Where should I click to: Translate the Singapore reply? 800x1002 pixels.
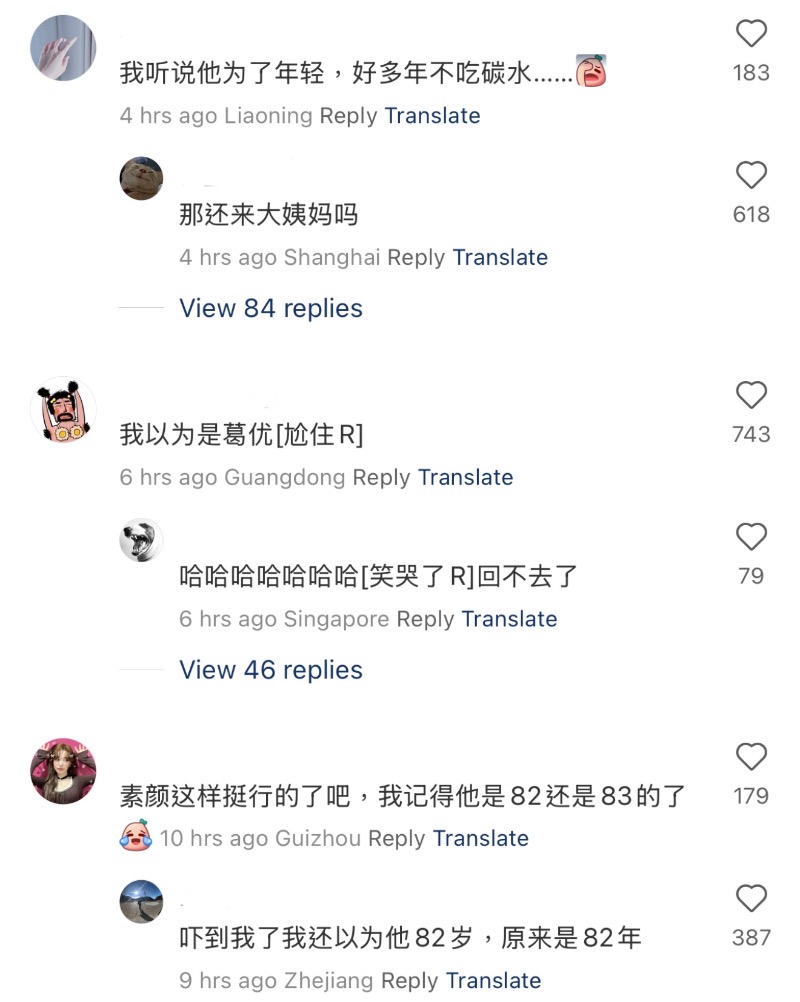point(509,620)
